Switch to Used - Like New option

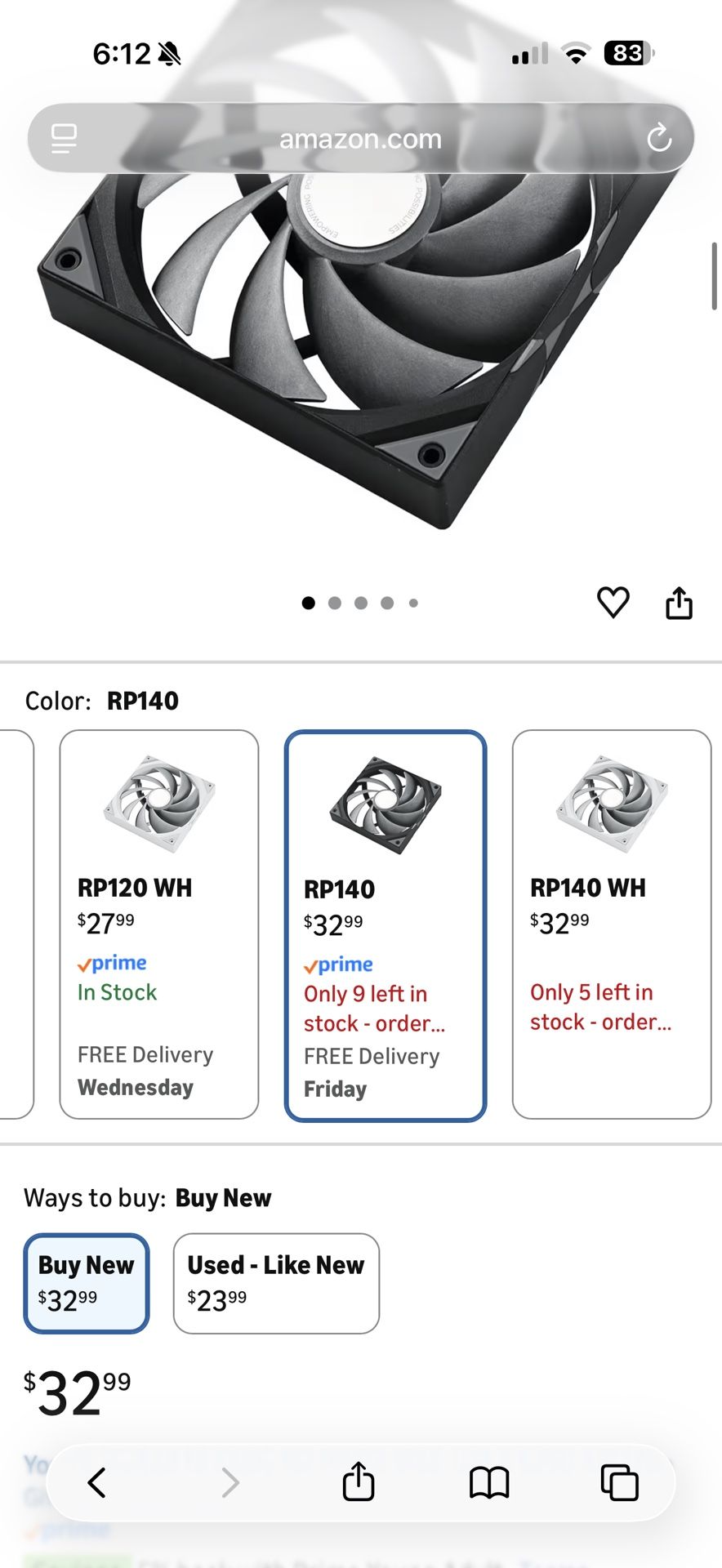point(276,1282)
